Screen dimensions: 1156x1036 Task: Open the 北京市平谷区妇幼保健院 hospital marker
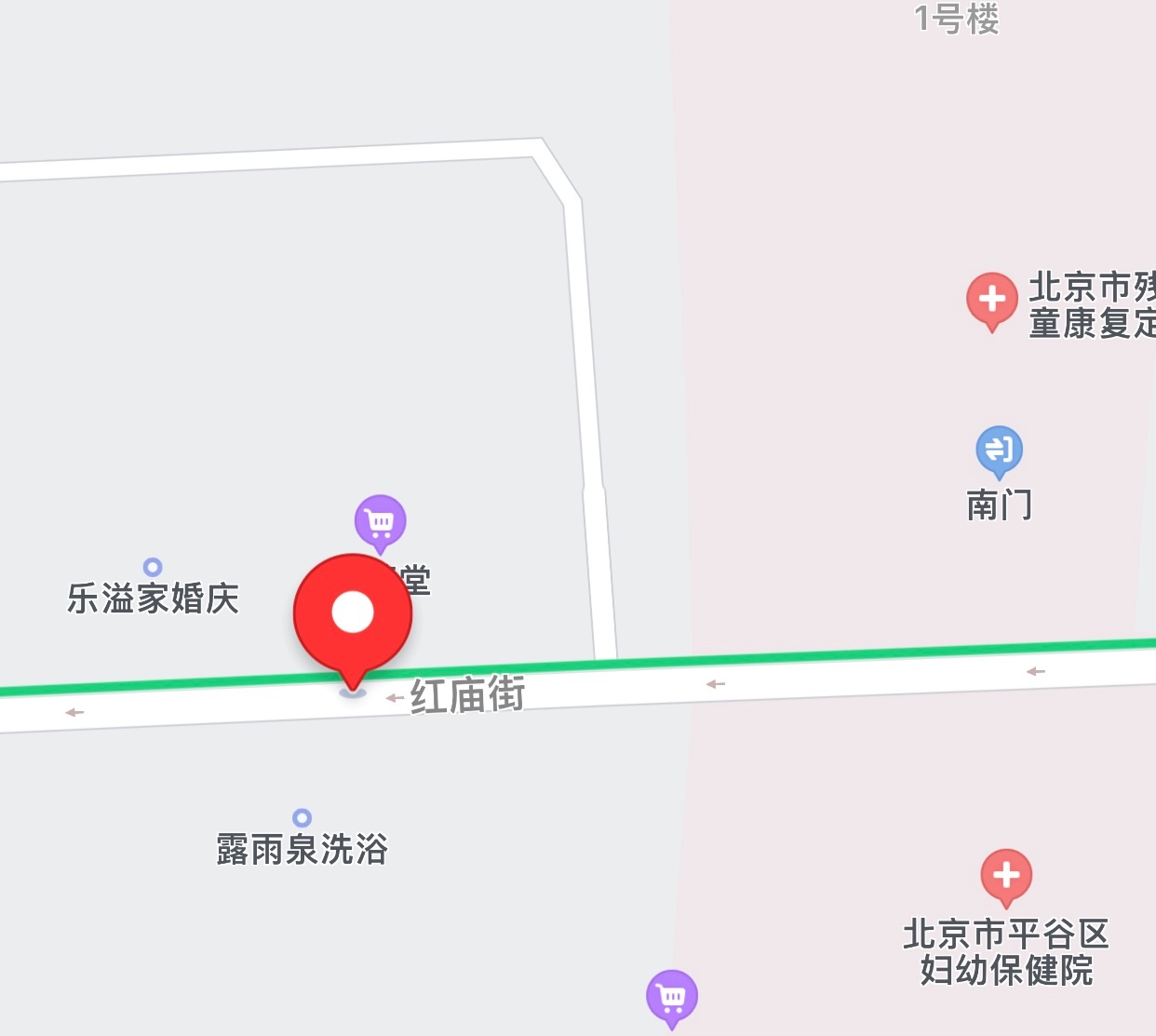(1006, 876)
